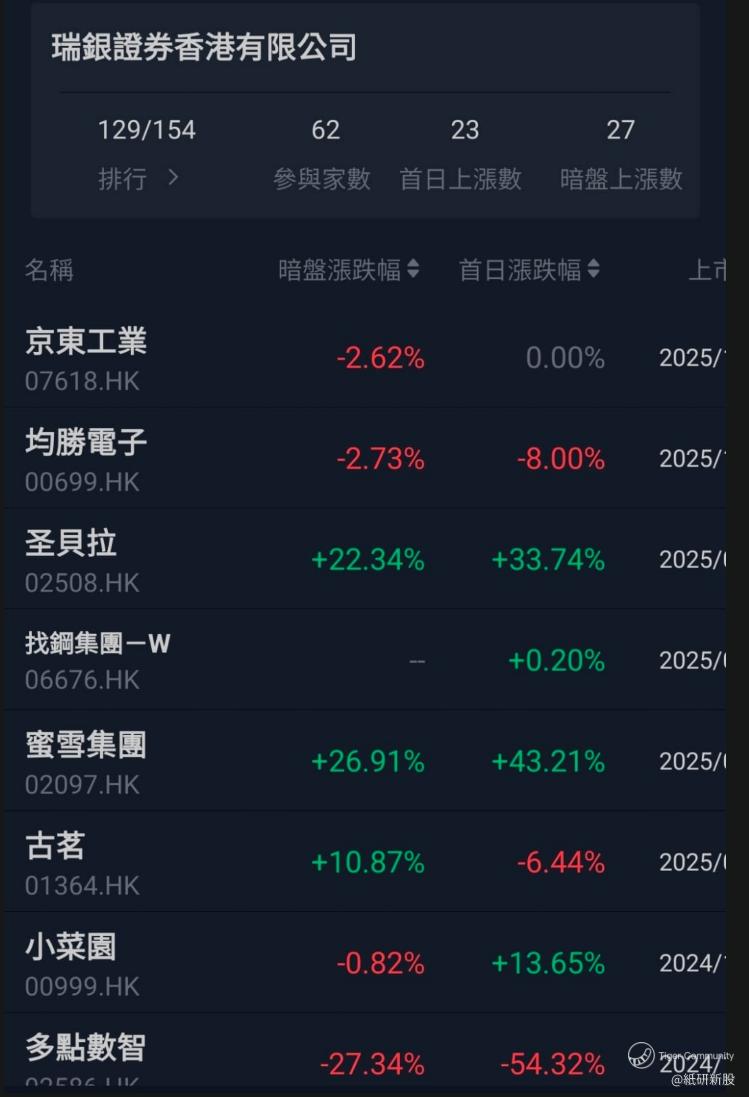Sort by 首日漲跌幅 column
Viewport: 749px width, 1097px height.
(x=529, y=270)
